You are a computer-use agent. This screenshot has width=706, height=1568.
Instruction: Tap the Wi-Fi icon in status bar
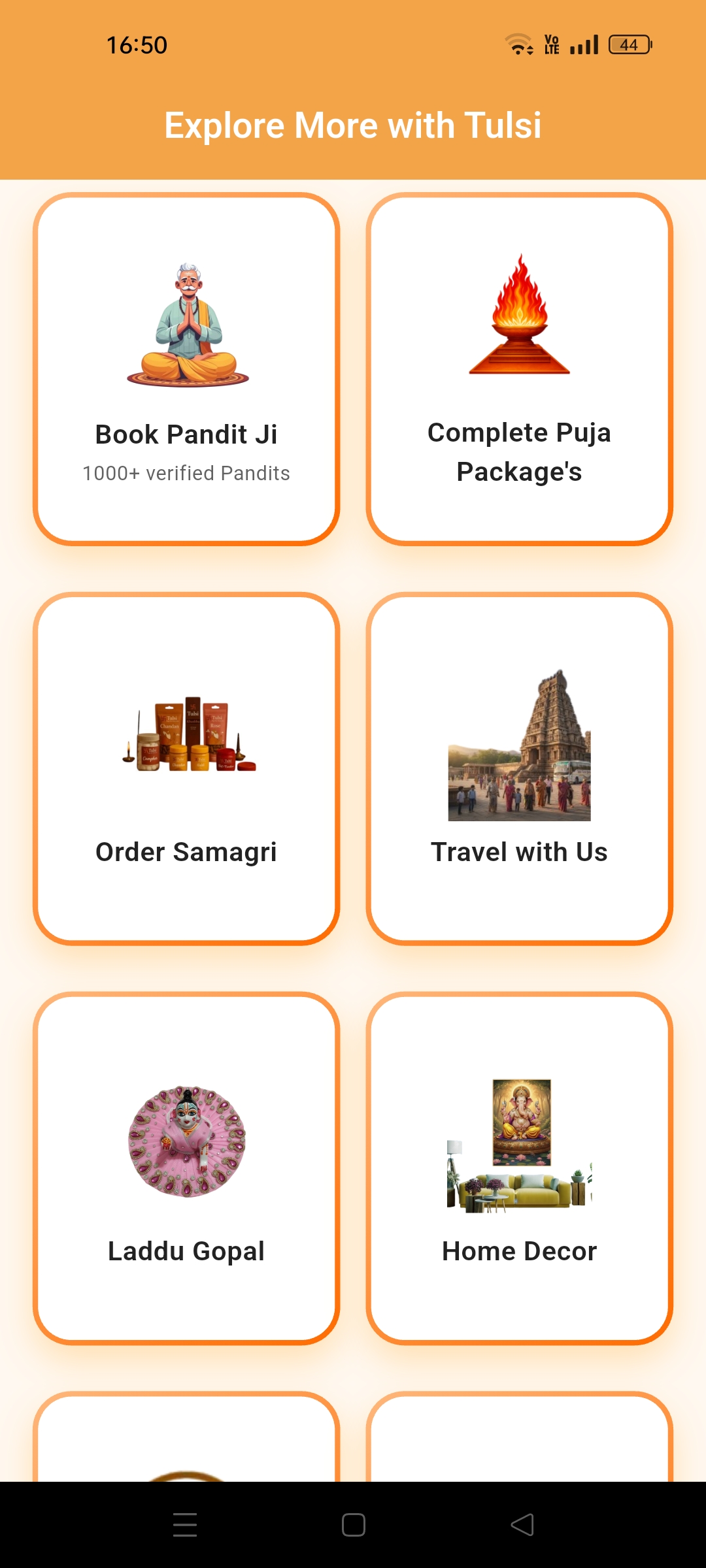click(518, 44)
